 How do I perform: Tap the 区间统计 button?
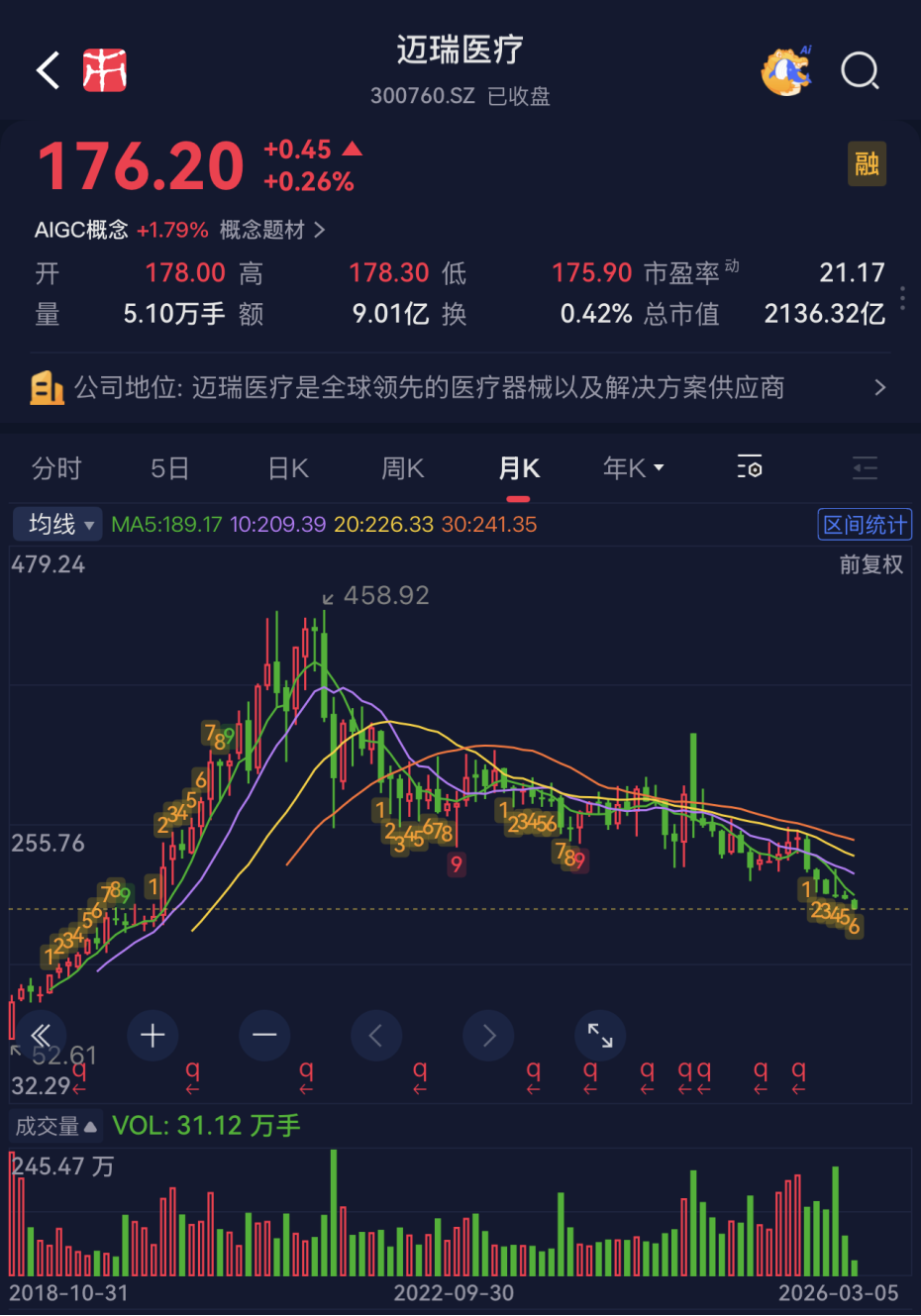(865, 524)
